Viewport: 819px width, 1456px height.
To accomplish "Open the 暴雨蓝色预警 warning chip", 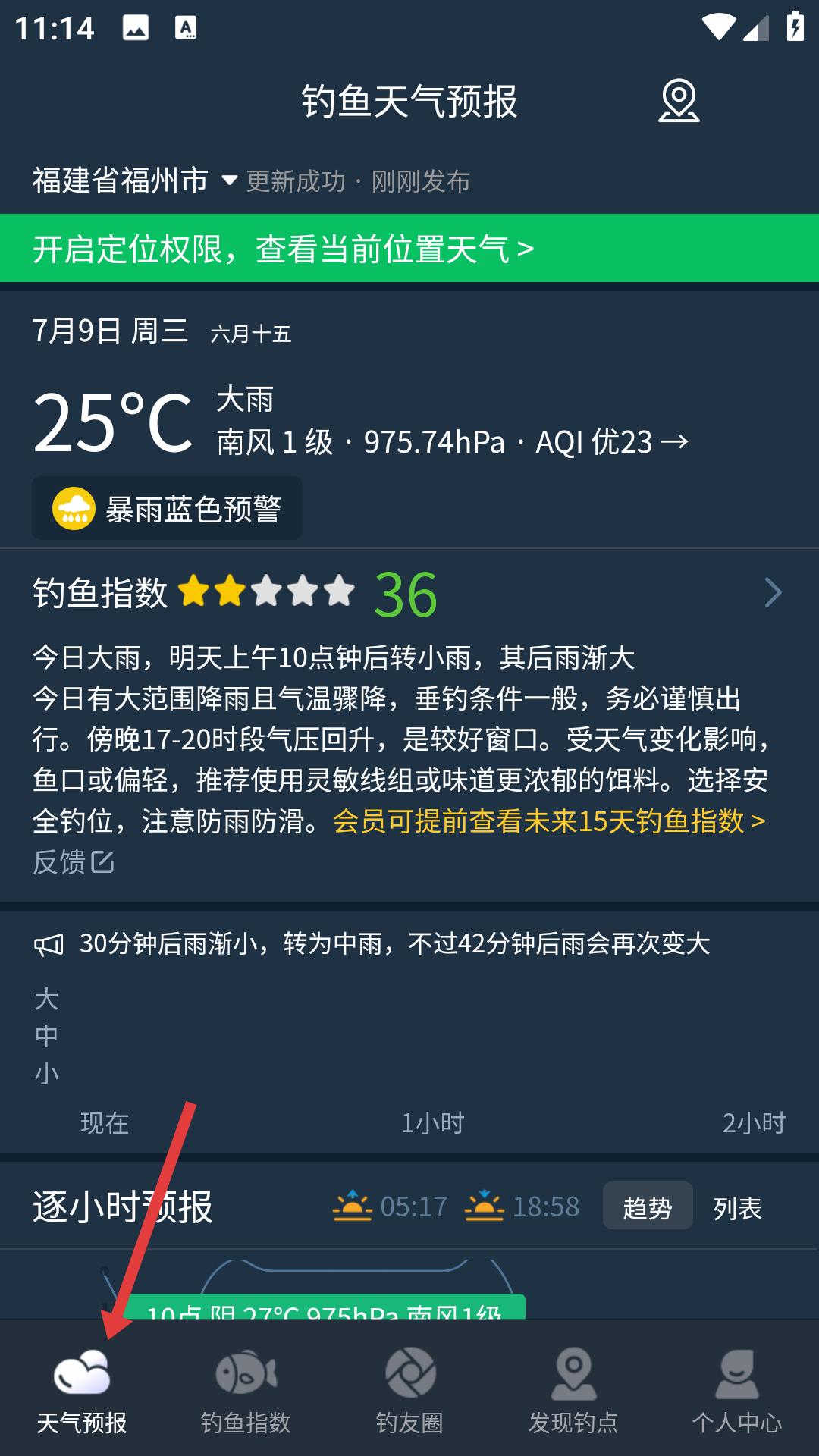I will pos(168,509).
